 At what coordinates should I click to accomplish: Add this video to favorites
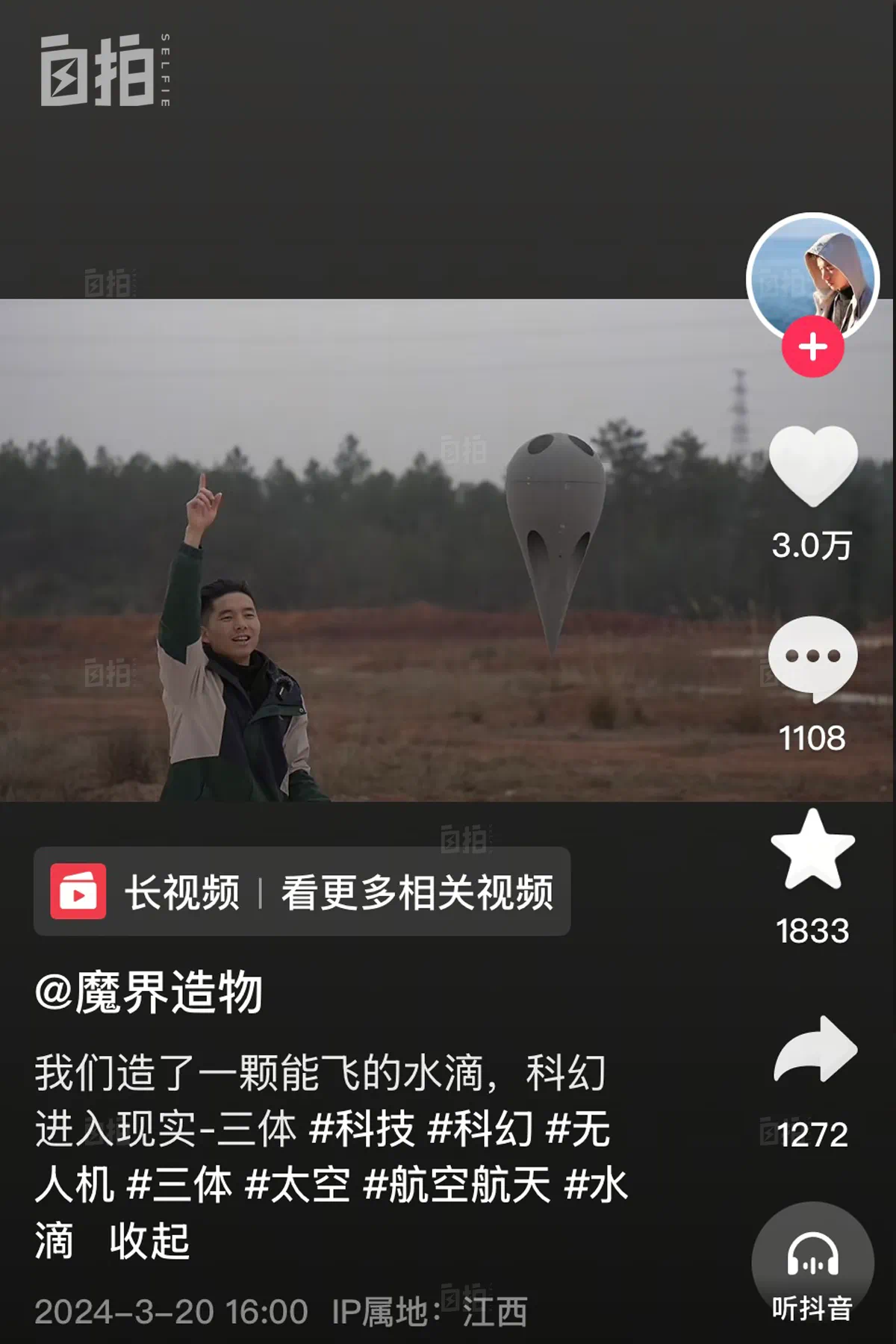click(x=812, y=851)
